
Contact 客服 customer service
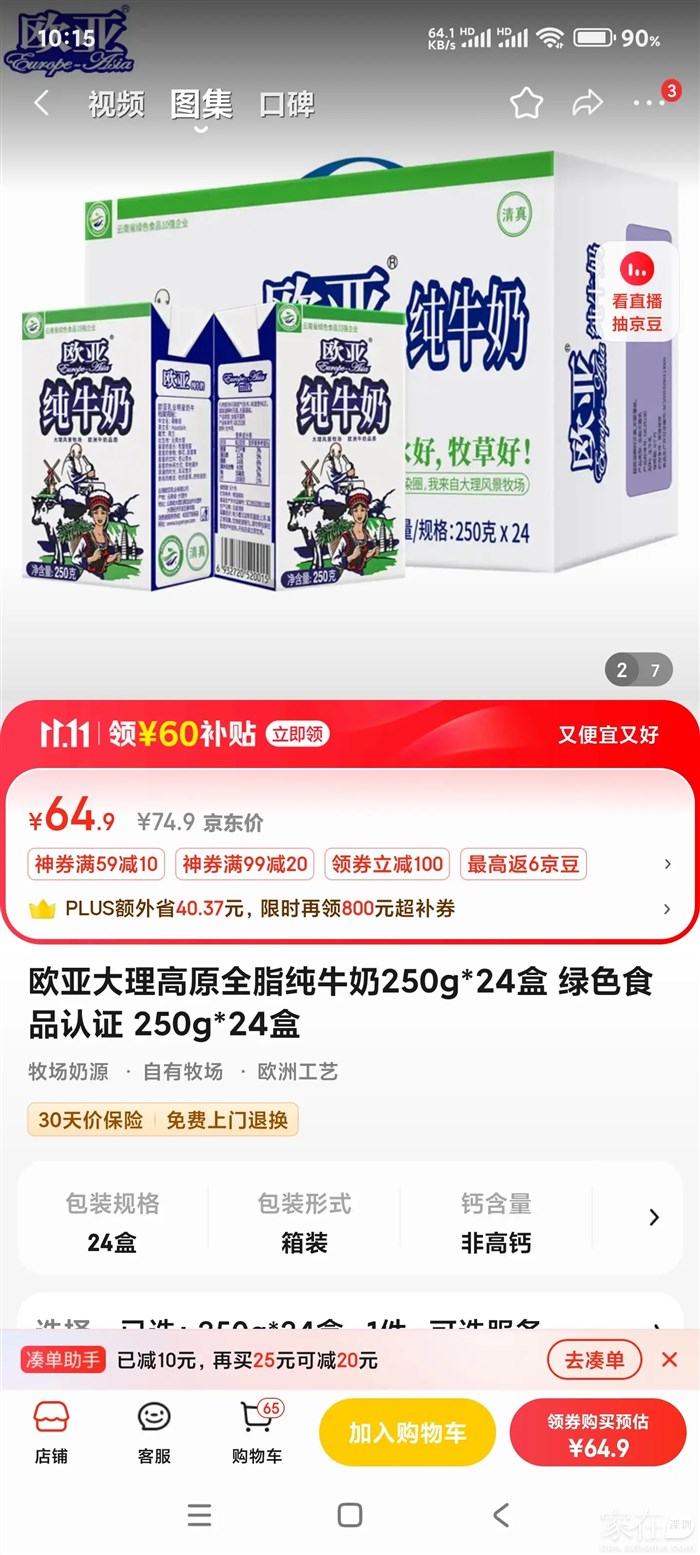coord(154,1432)
